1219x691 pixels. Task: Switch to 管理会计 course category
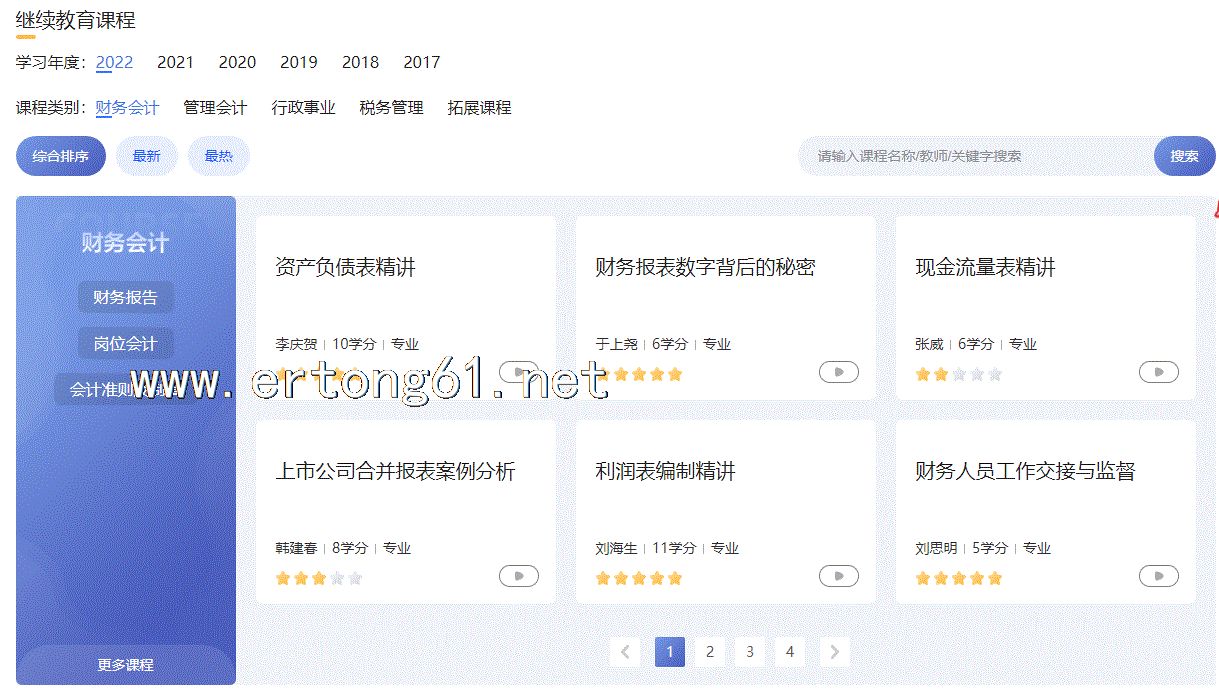pos(215,108)
